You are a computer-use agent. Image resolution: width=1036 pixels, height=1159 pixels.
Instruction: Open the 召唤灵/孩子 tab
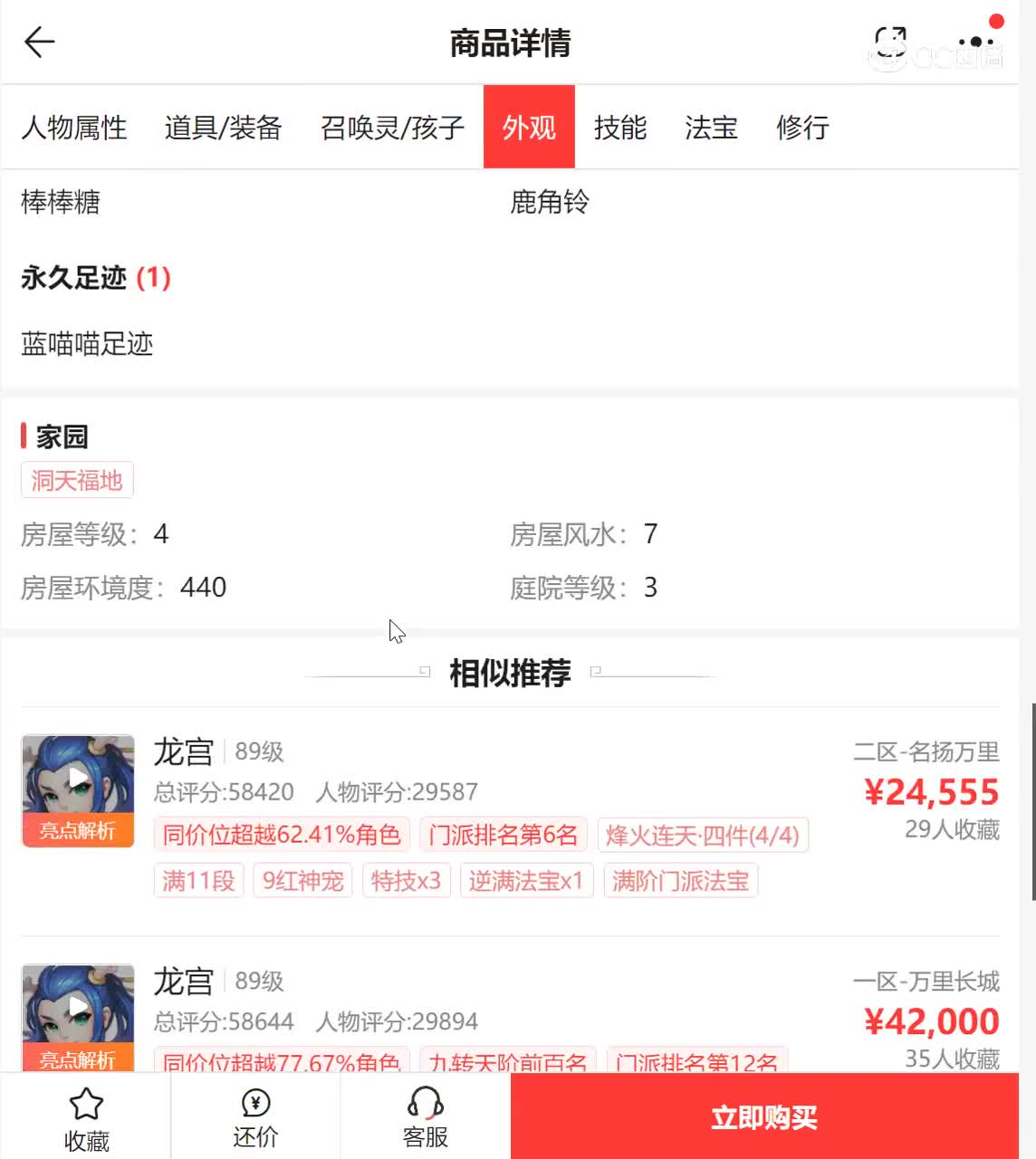coord(392,128)
